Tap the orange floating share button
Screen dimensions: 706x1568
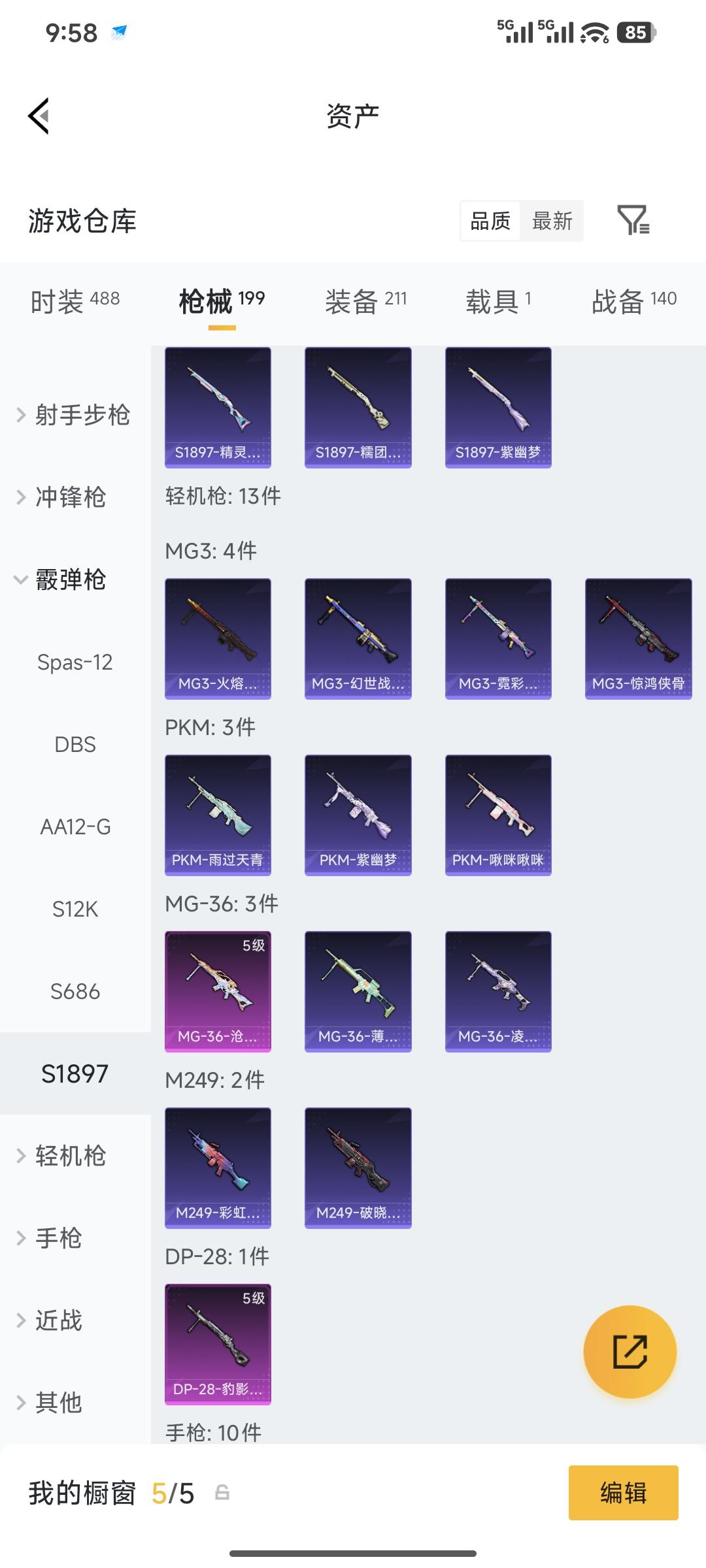pos(630,1352)
